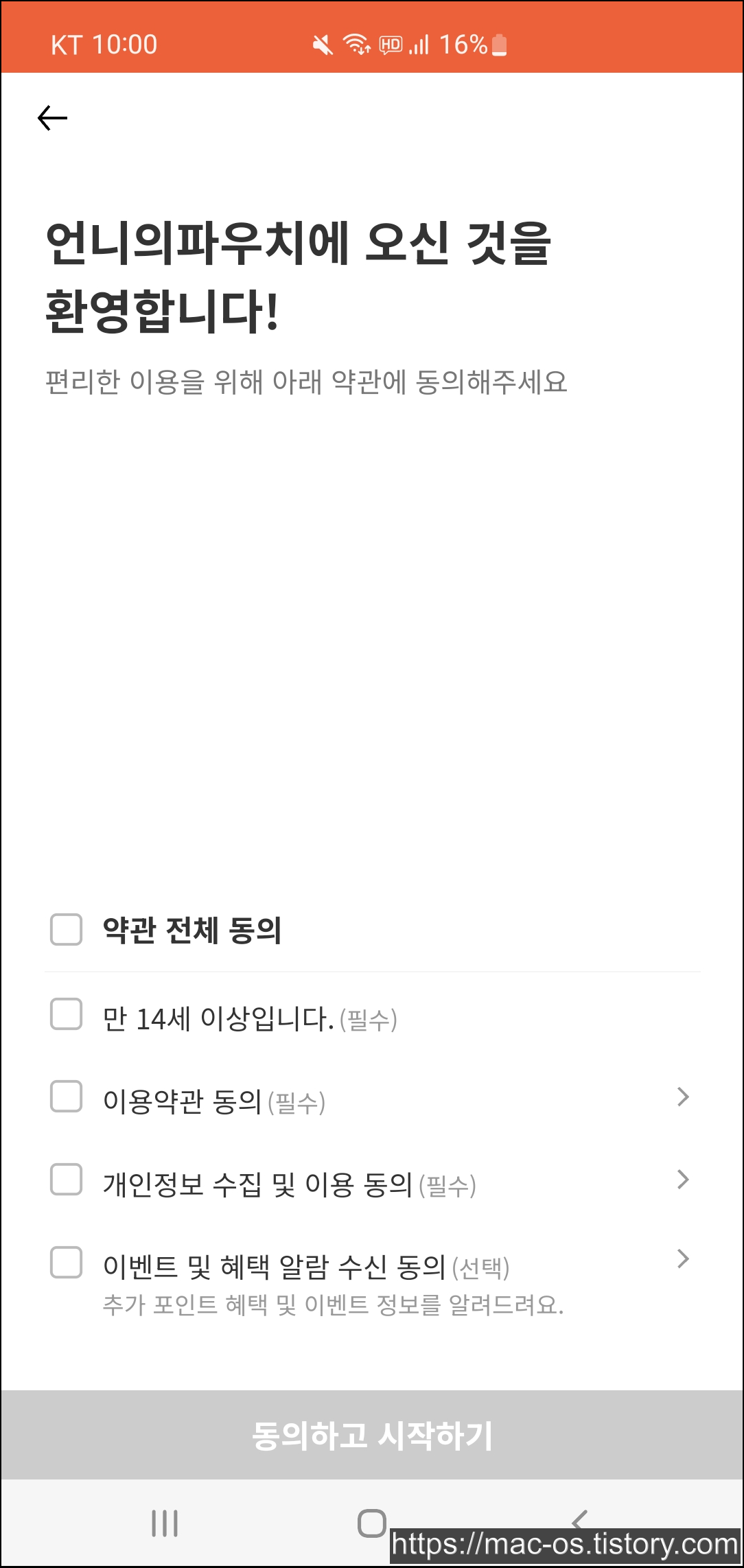The height and width of the screenshot is (1568, 744).
Task: Go to home via navigation bar
Action: coord(372,1523)
